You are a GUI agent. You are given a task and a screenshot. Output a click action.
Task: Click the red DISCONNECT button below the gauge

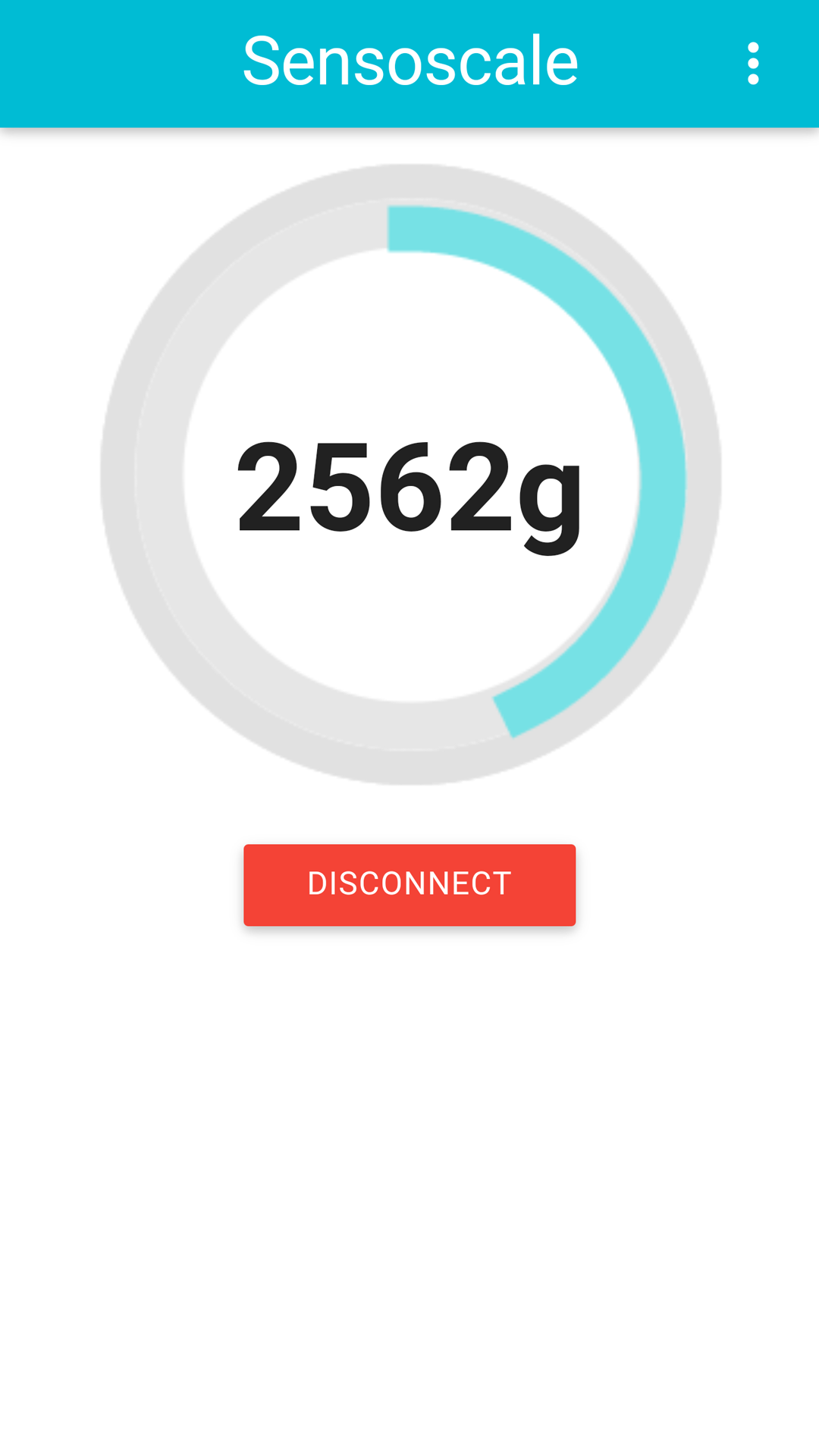pyautogui.click(x=409, y=883)
